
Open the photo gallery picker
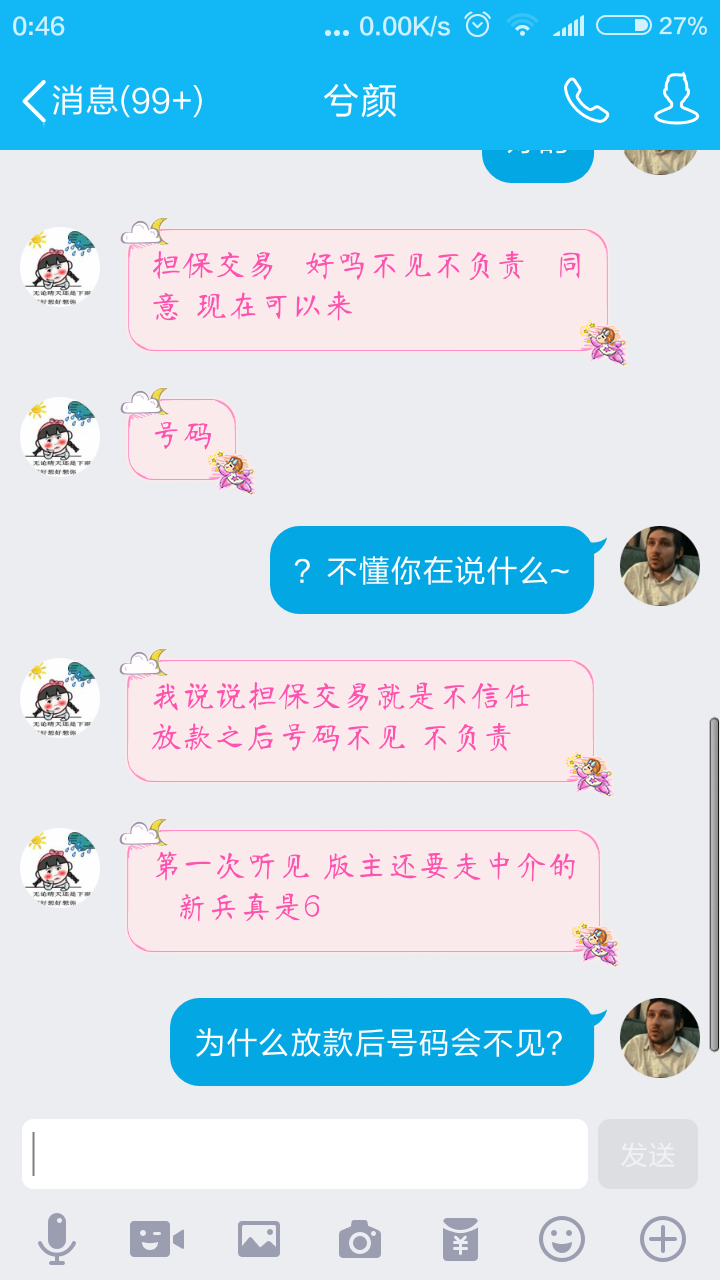259,1240
